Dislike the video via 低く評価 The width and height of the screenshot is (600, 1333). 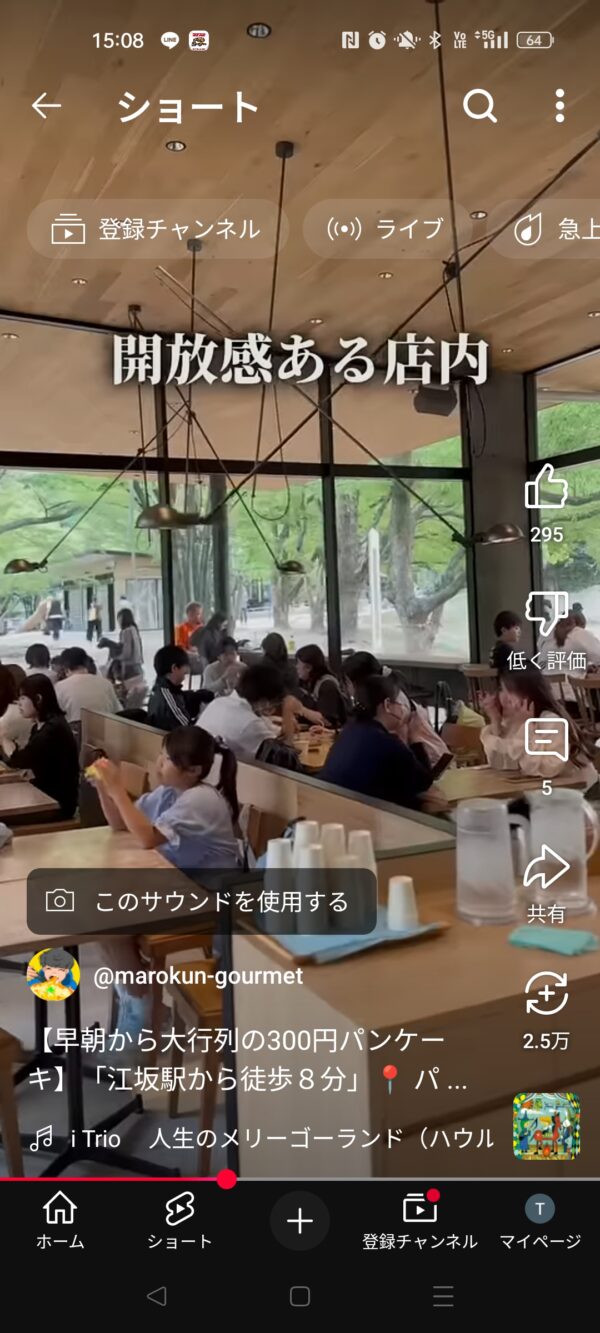point(546,612)
